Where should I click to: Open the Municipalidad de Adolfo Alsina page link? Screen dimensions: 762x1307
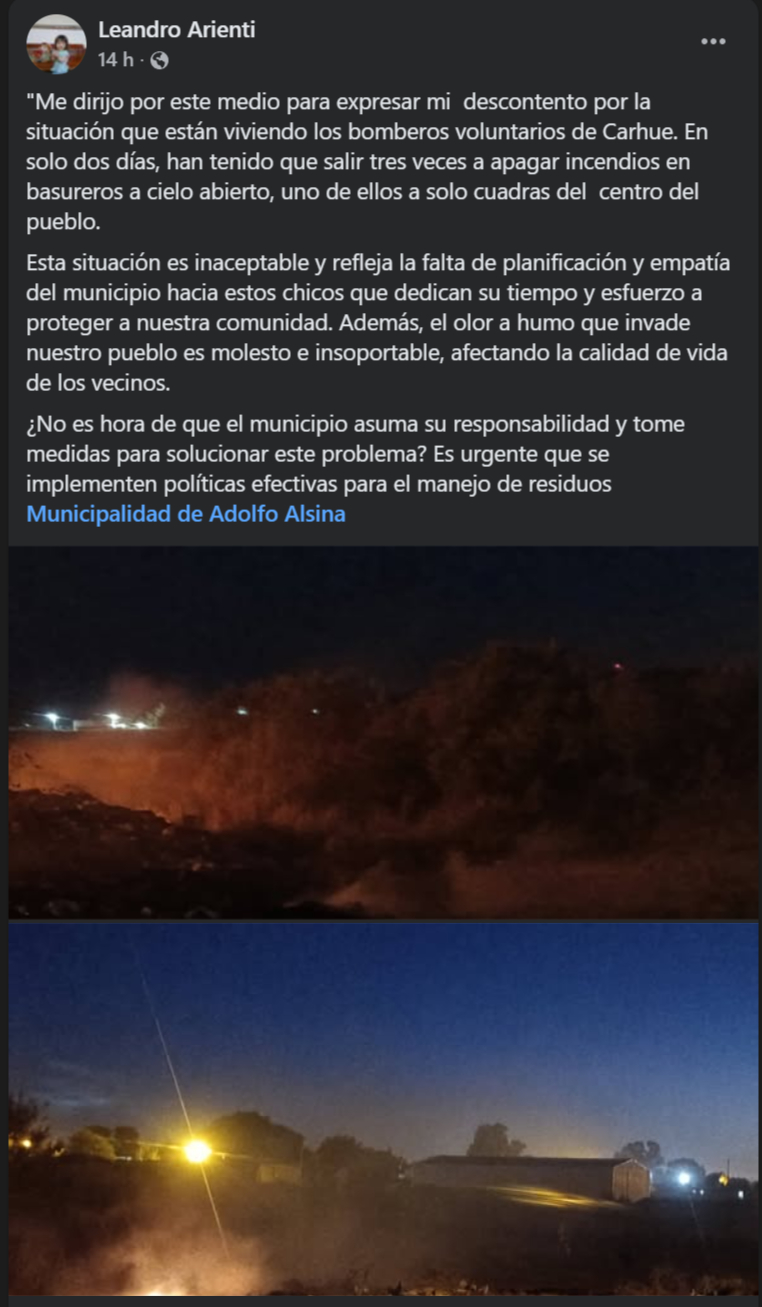pos(186,515)
